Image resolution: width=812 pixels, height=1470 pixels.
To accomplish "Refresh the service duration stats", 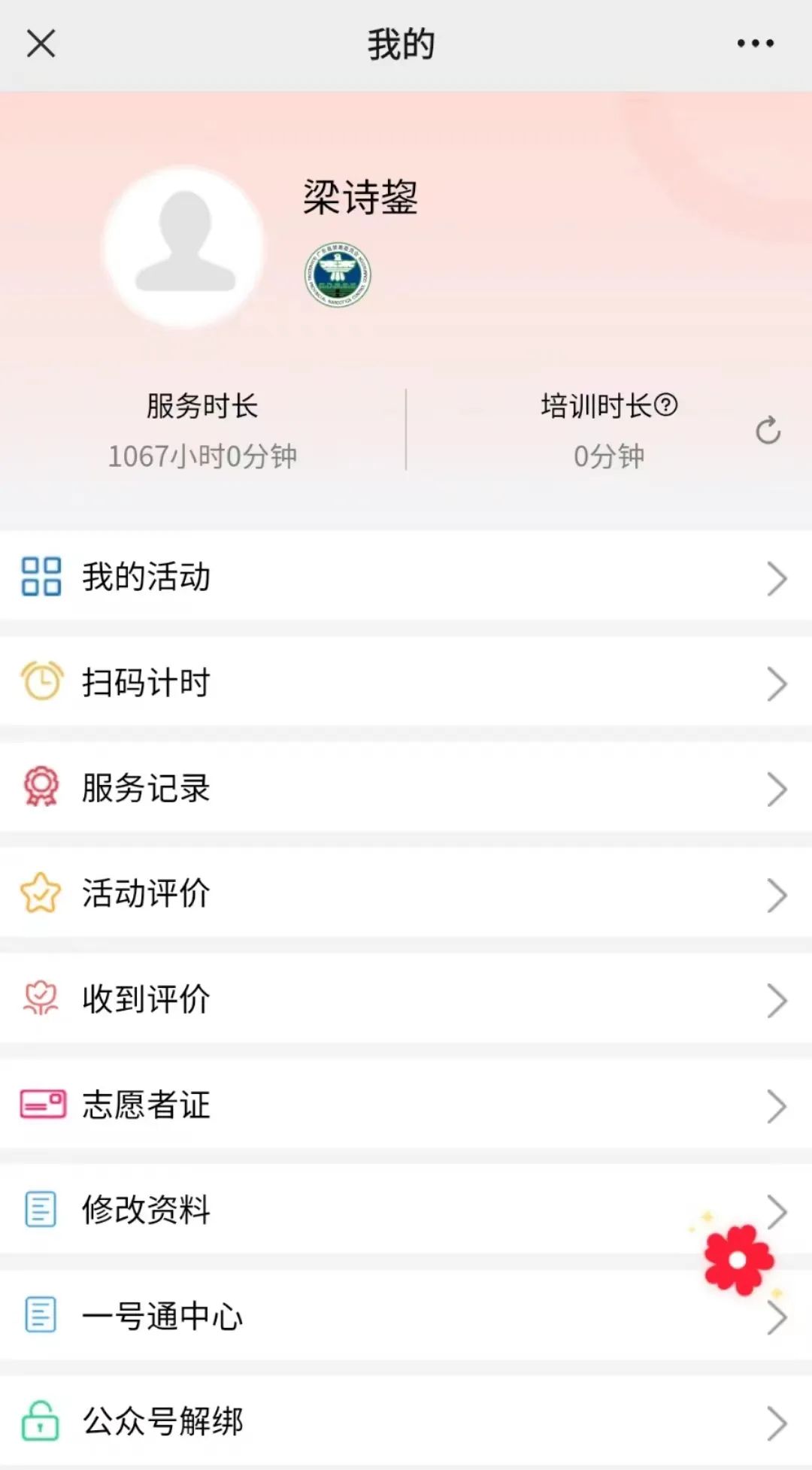I will [768, 431].
